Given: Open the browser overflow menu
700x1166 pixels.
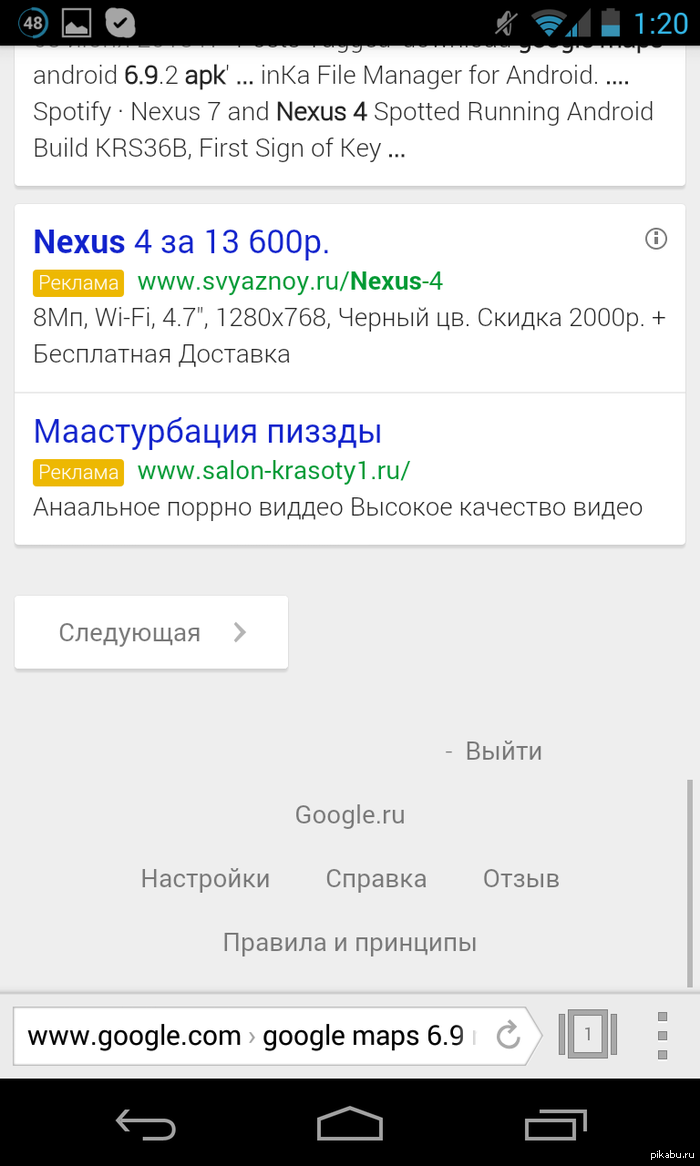Looking at the screenshot, I should pos(662,1035).
